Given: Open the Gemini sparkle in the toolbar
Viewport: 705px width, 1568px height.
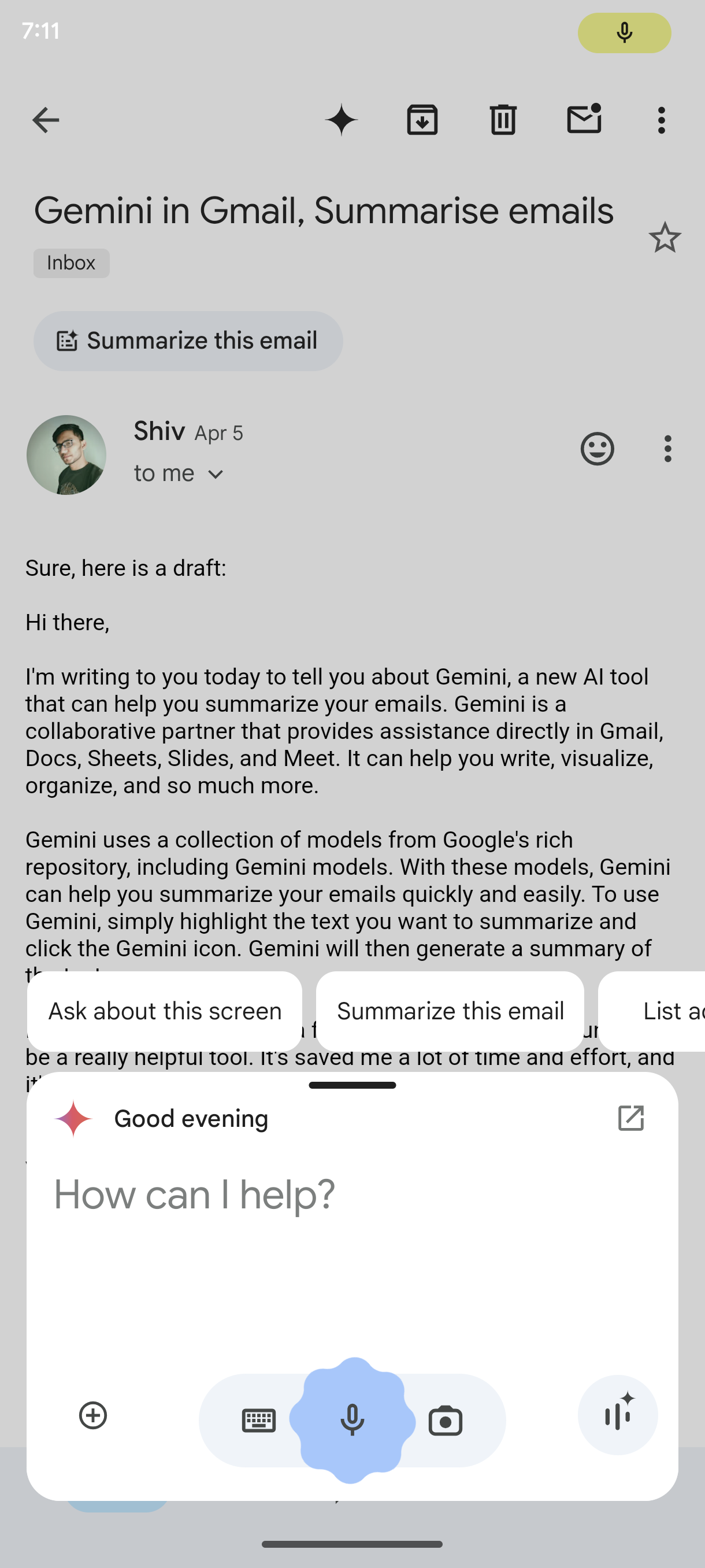Looking at the screenshot, I should click(342, 120).
